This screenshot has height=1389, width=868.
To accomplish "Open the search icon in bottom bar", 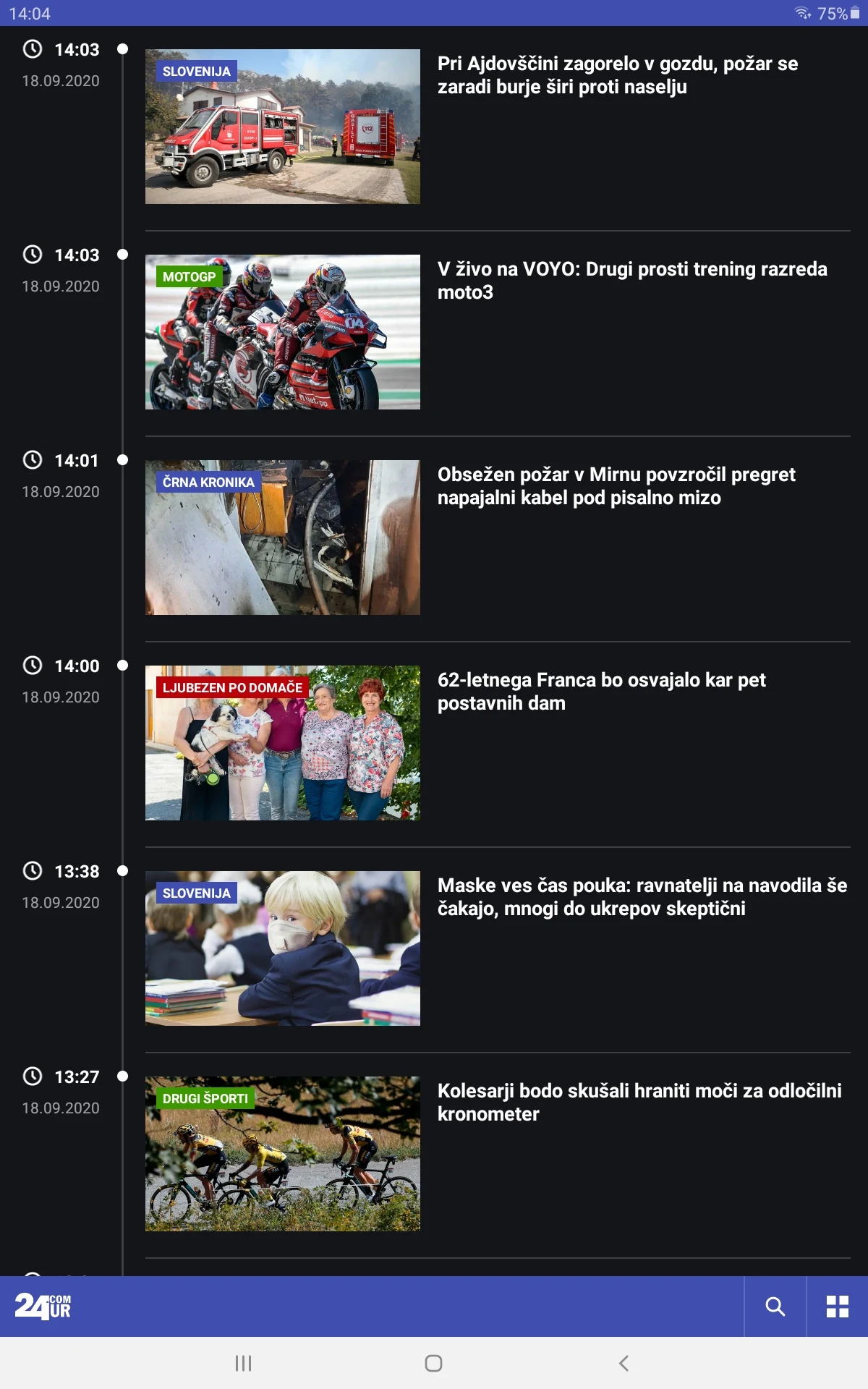I will click(x=775, y=1307).
